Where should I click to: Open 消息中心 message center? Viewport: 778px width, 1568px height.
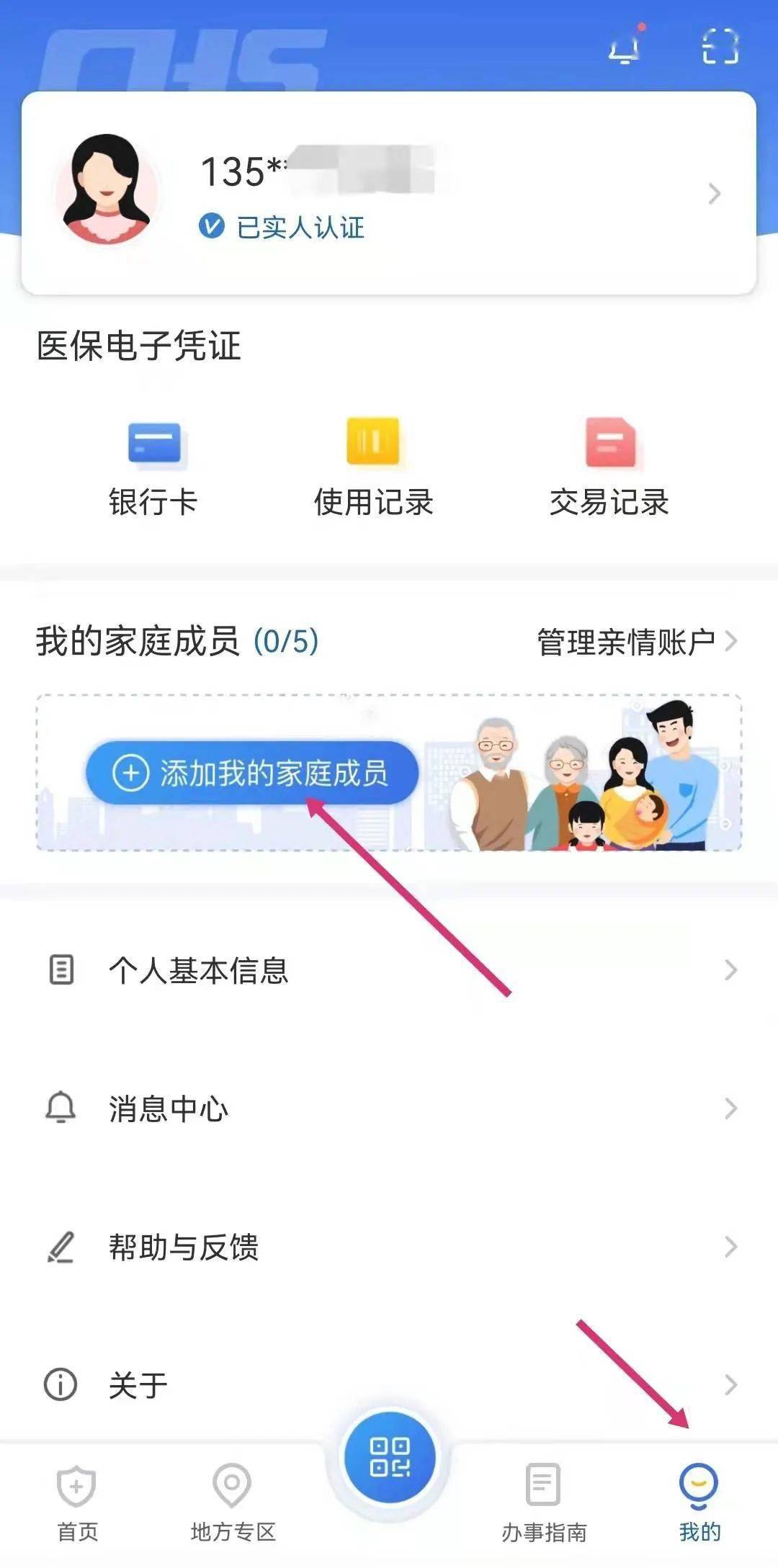click(389, 1108)
